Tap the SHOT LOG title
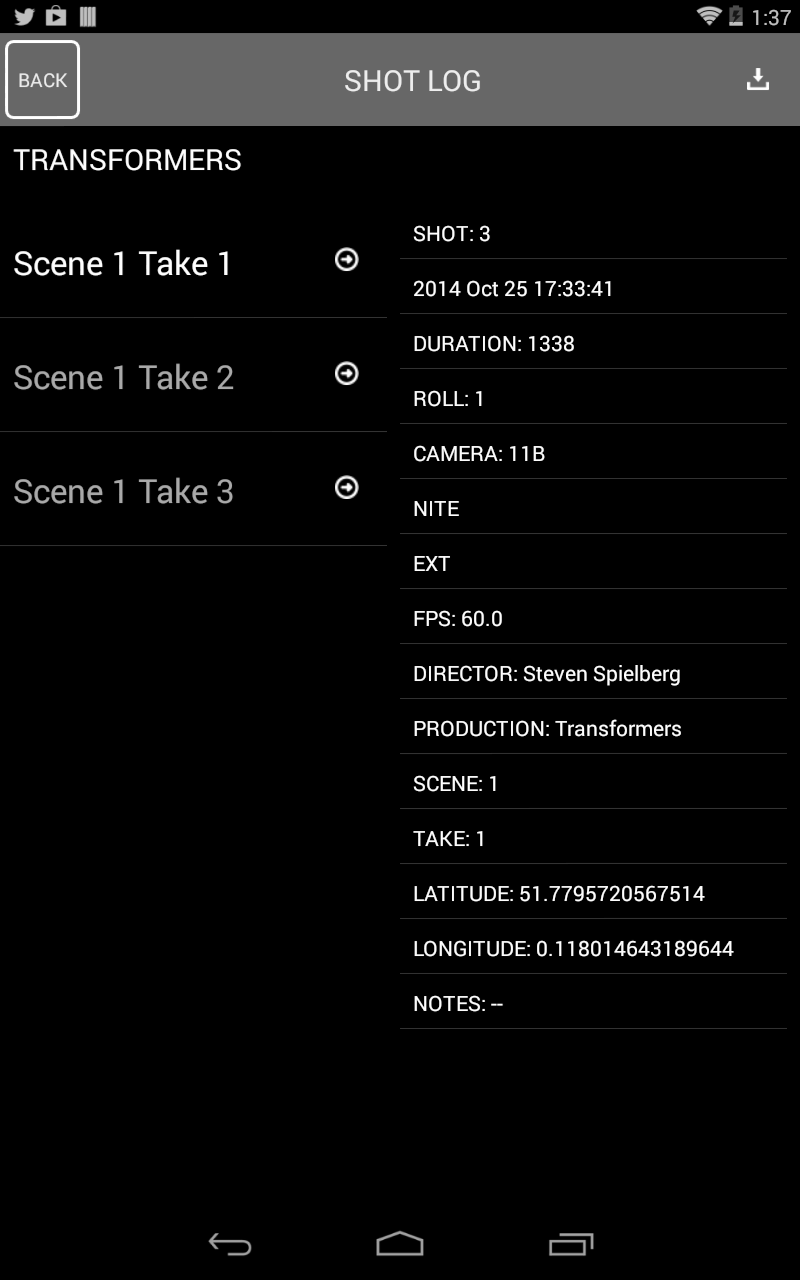Viewport: 800px width, 1280px height. [x=413, y=80]
